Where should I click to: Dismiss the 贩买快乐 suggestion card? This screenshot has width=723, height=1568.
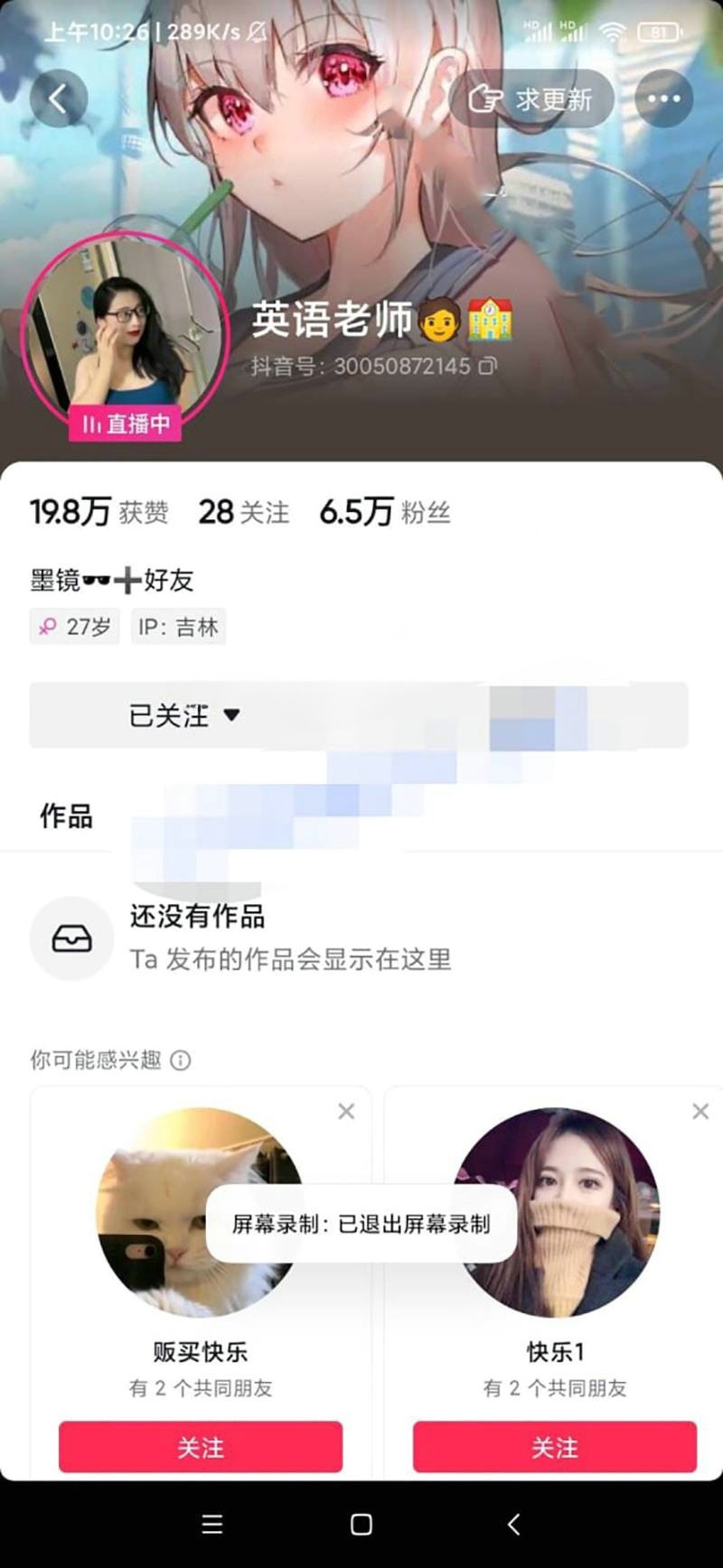coord(346,1111)
